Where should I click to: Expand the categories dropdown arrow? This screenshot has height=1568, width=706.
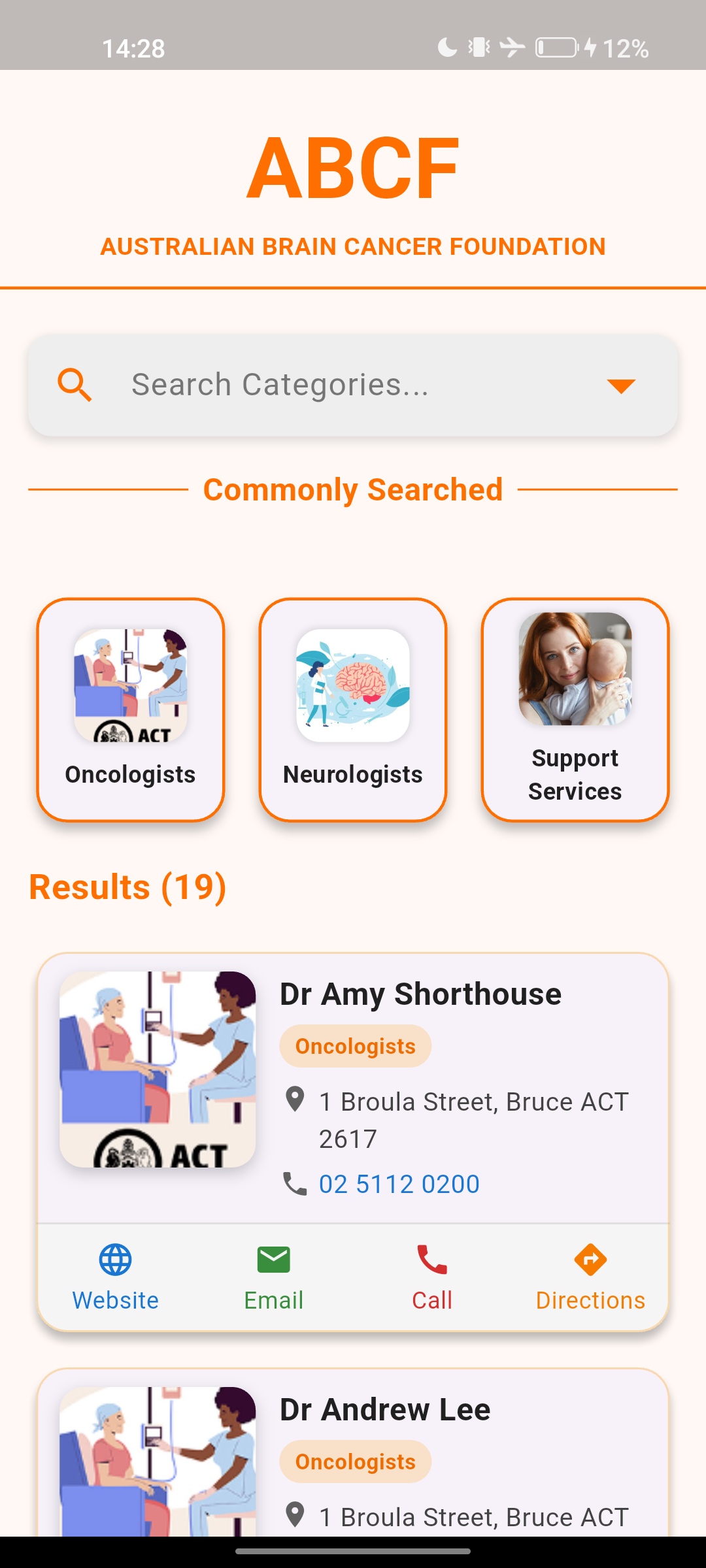pos(620,385)
